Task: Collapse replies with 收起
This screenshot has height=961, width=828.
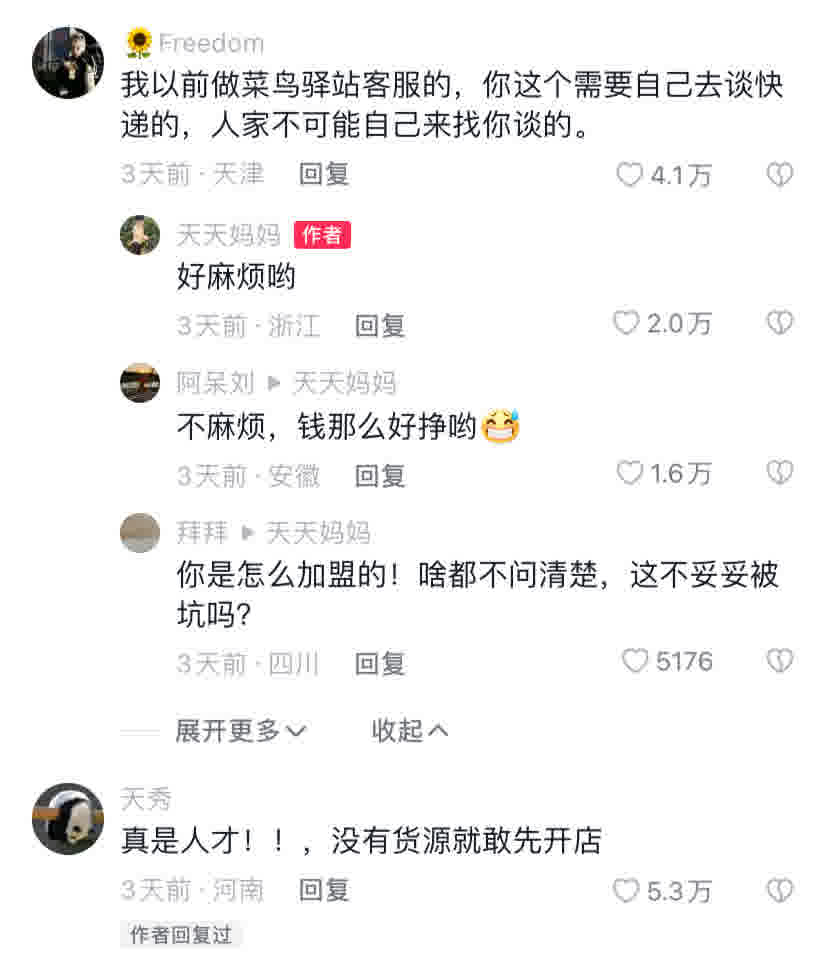Action: pos(410,731)
